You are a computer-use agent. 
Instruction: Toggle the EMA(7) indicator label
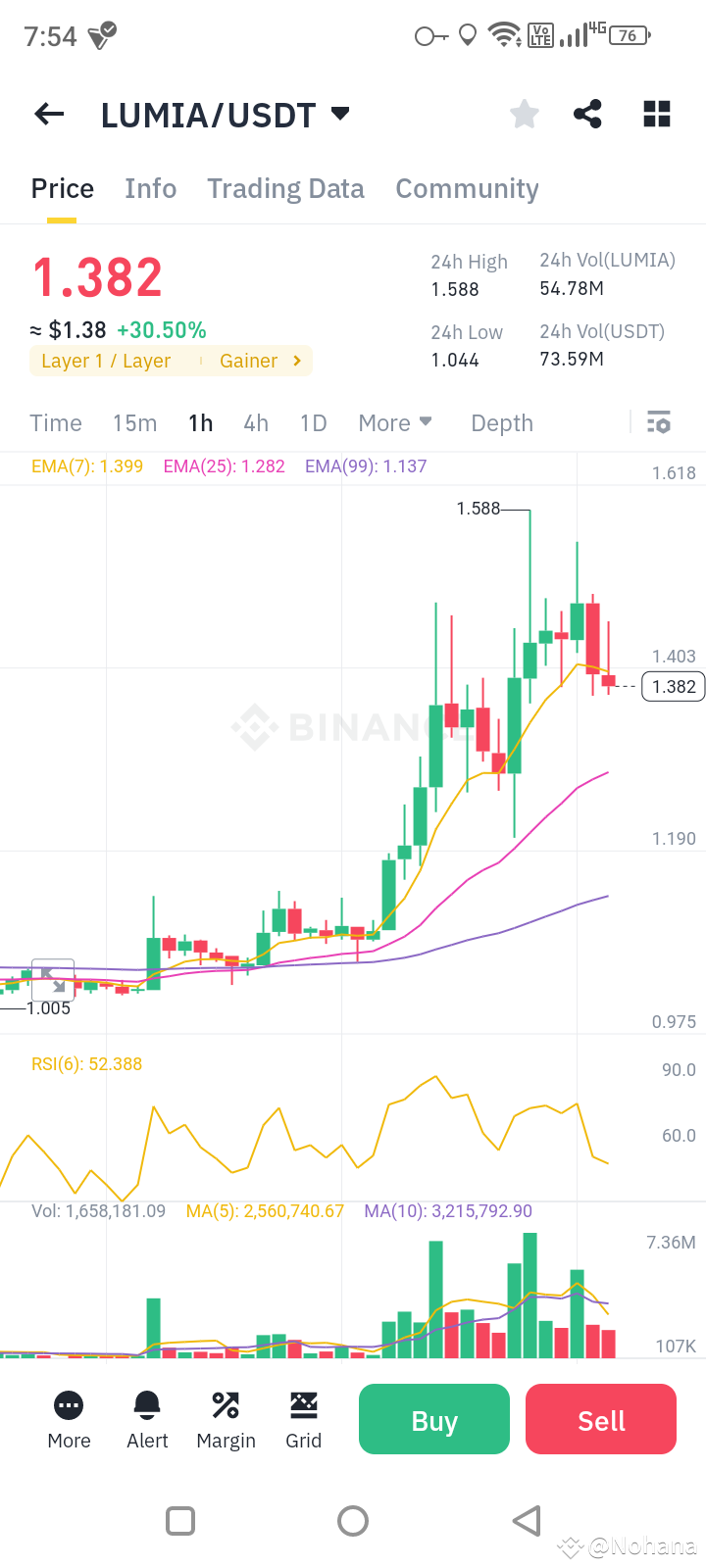tap(86, 466)
